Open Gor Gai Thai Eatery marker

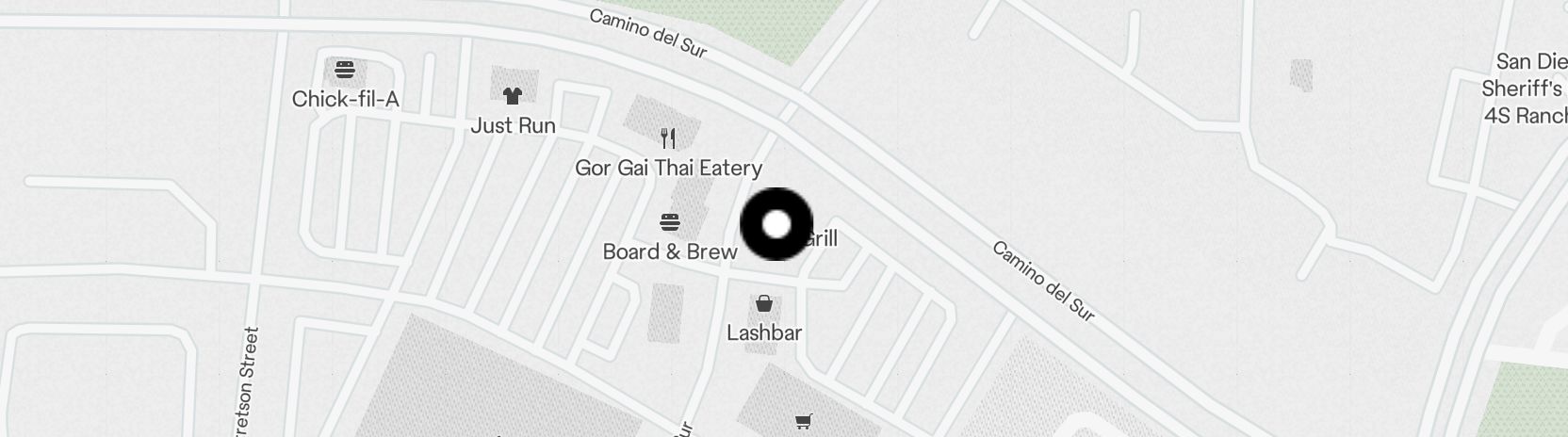point(668,139)
